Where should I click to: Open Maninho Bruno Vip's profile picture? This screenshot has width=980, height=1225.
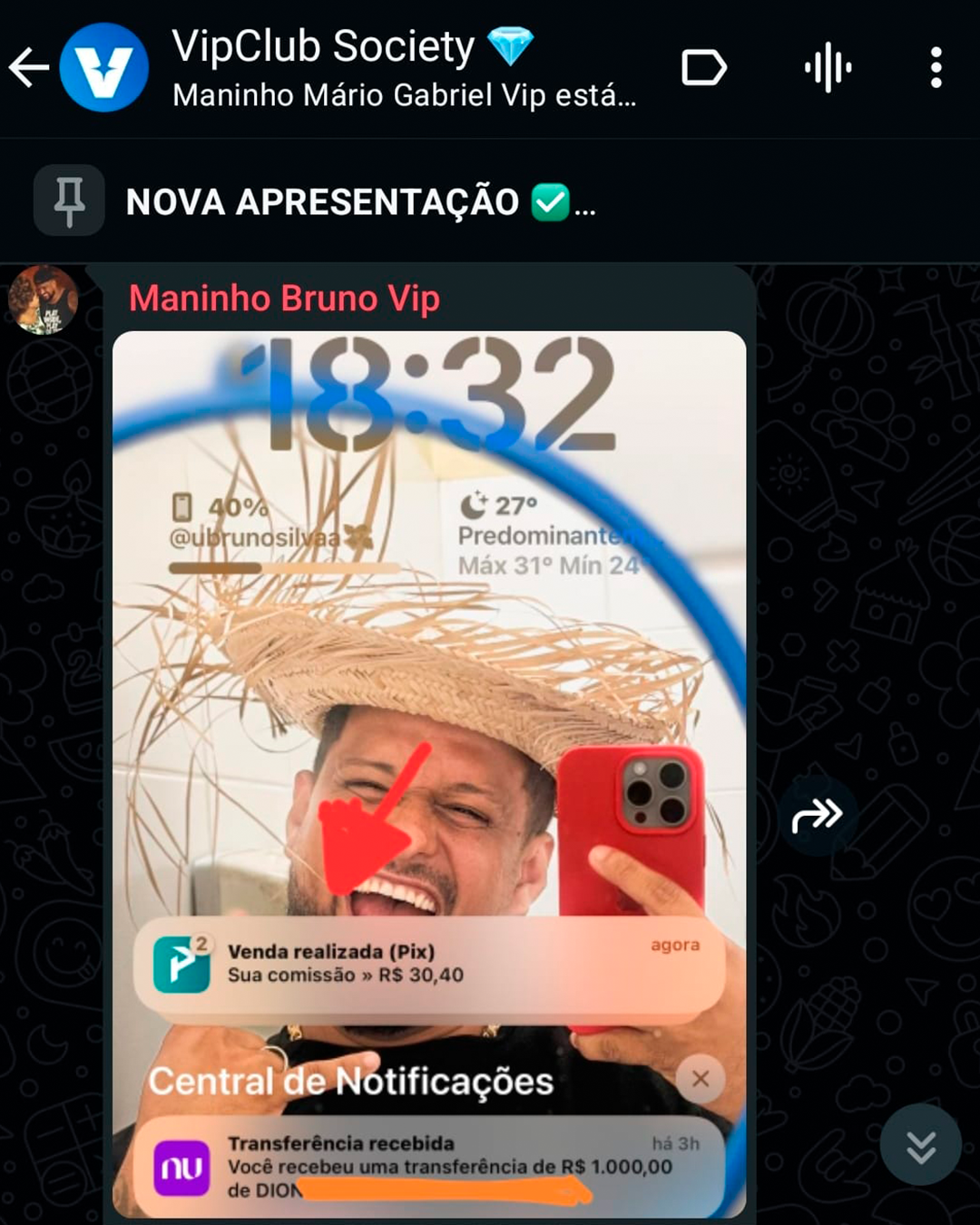43,300
